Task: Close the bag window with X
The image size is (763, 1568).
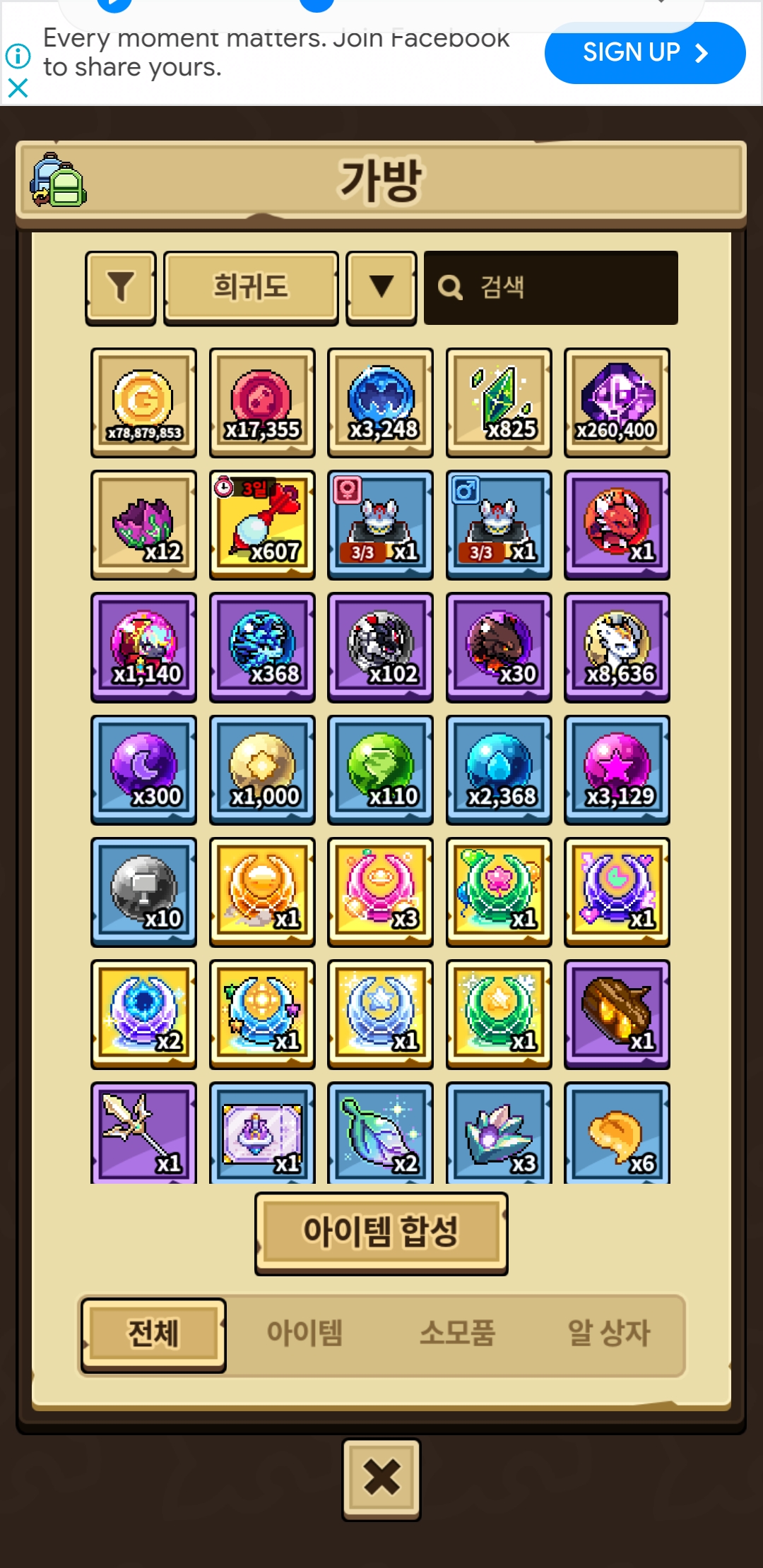Action: coord(381,1479)
